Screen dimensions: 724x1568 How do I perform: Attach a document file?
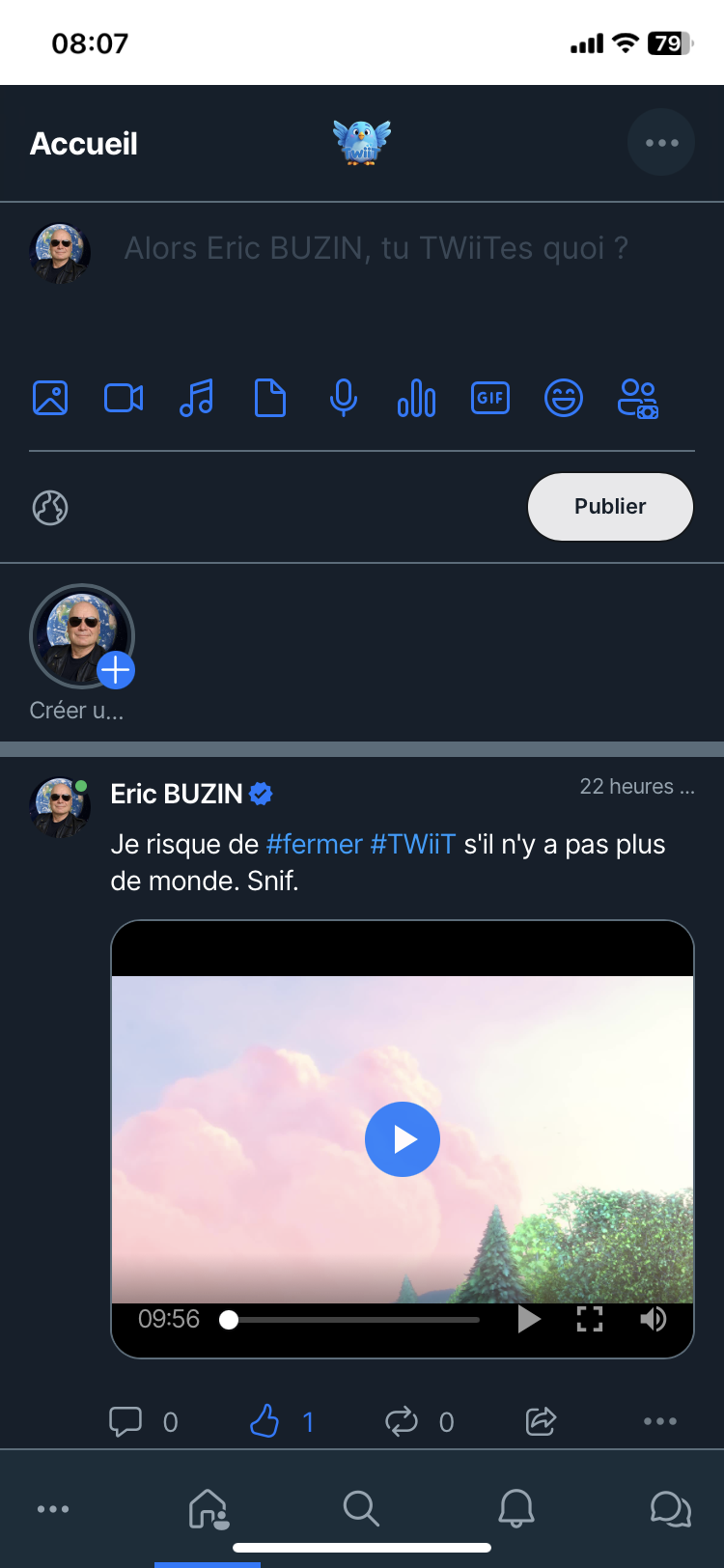(270, 398)
